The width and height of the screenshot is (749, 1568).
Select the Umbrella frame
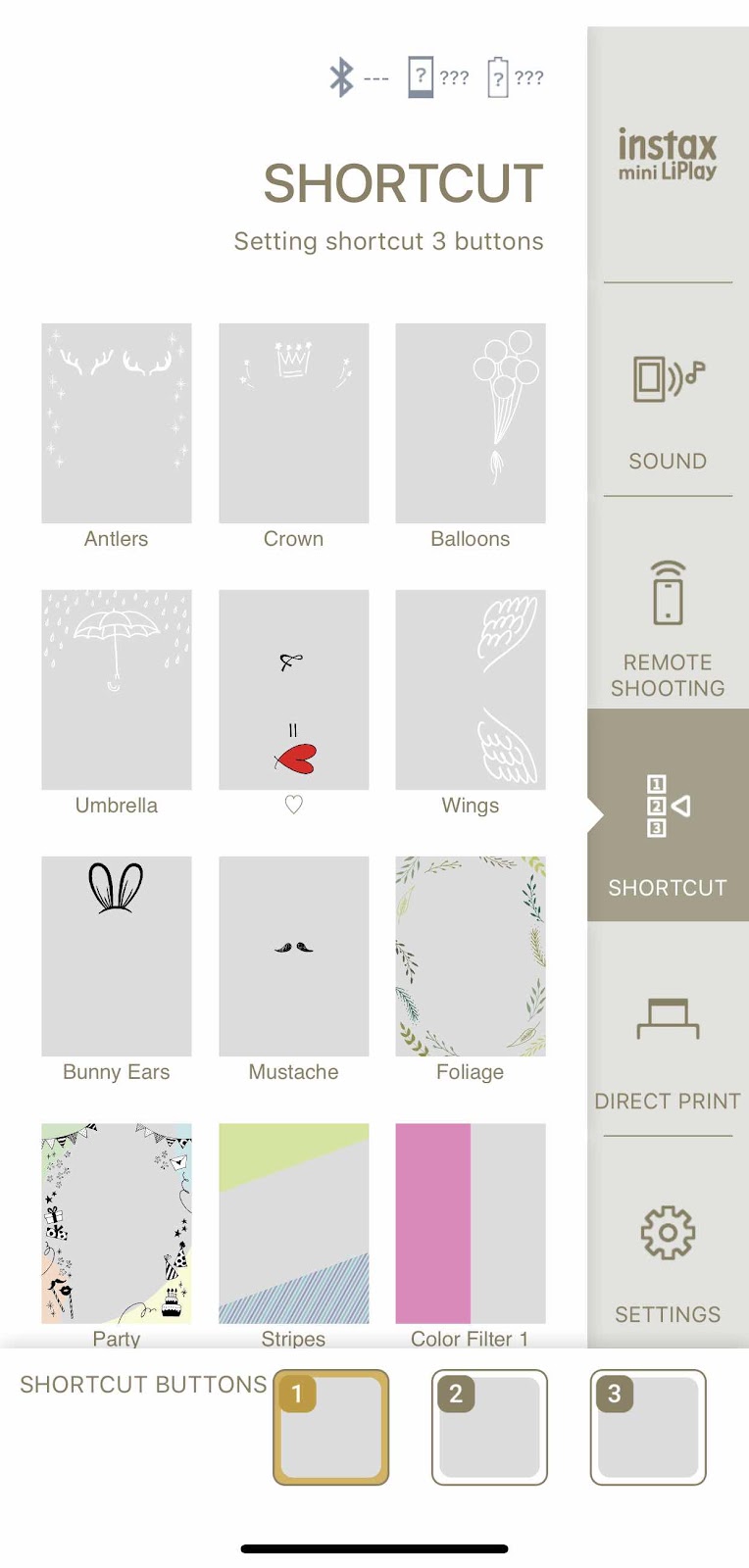click(x=116, y=690)
